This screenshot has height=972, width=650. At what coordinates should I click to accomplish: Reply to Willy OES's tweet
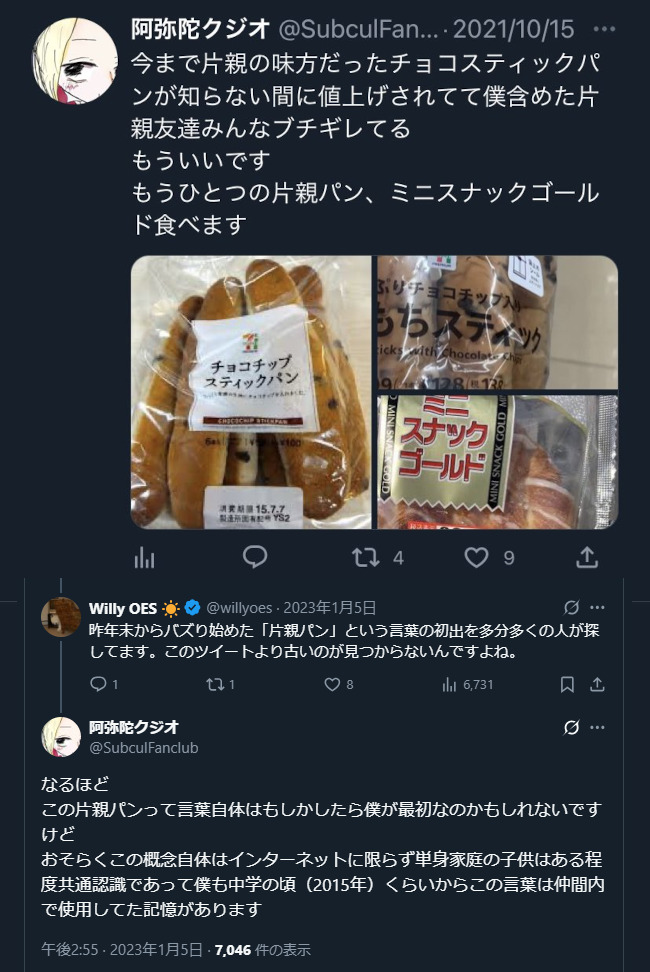pos(98,685)
